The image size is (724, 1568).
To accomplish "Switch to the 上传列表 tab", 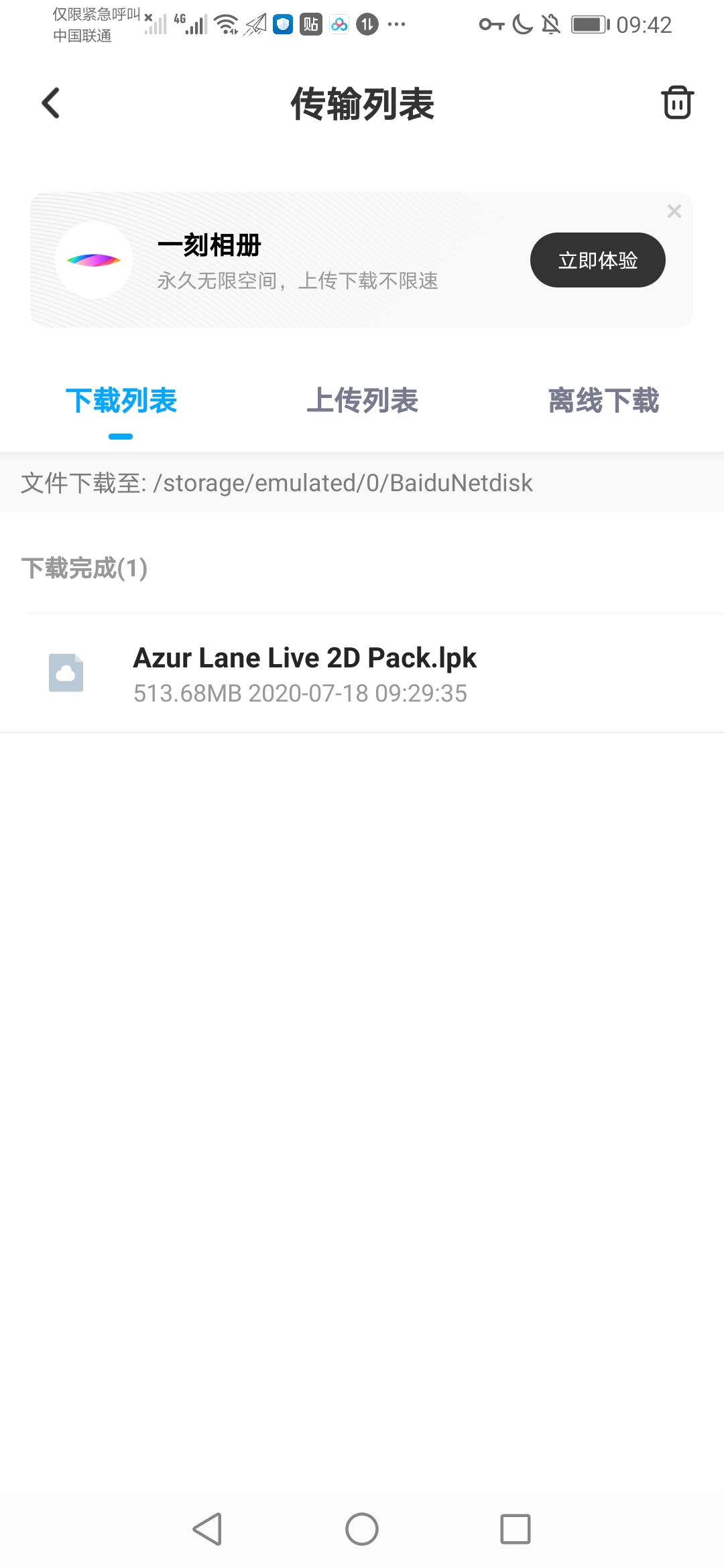I will point(362,401).
